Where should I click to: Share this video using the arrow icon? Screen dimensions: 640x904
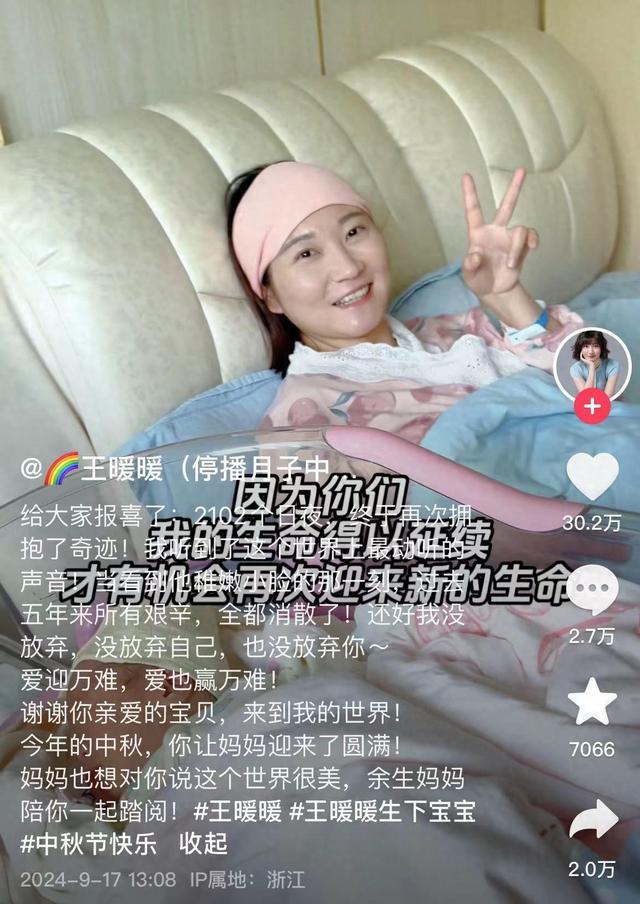(x=592, y=820)
